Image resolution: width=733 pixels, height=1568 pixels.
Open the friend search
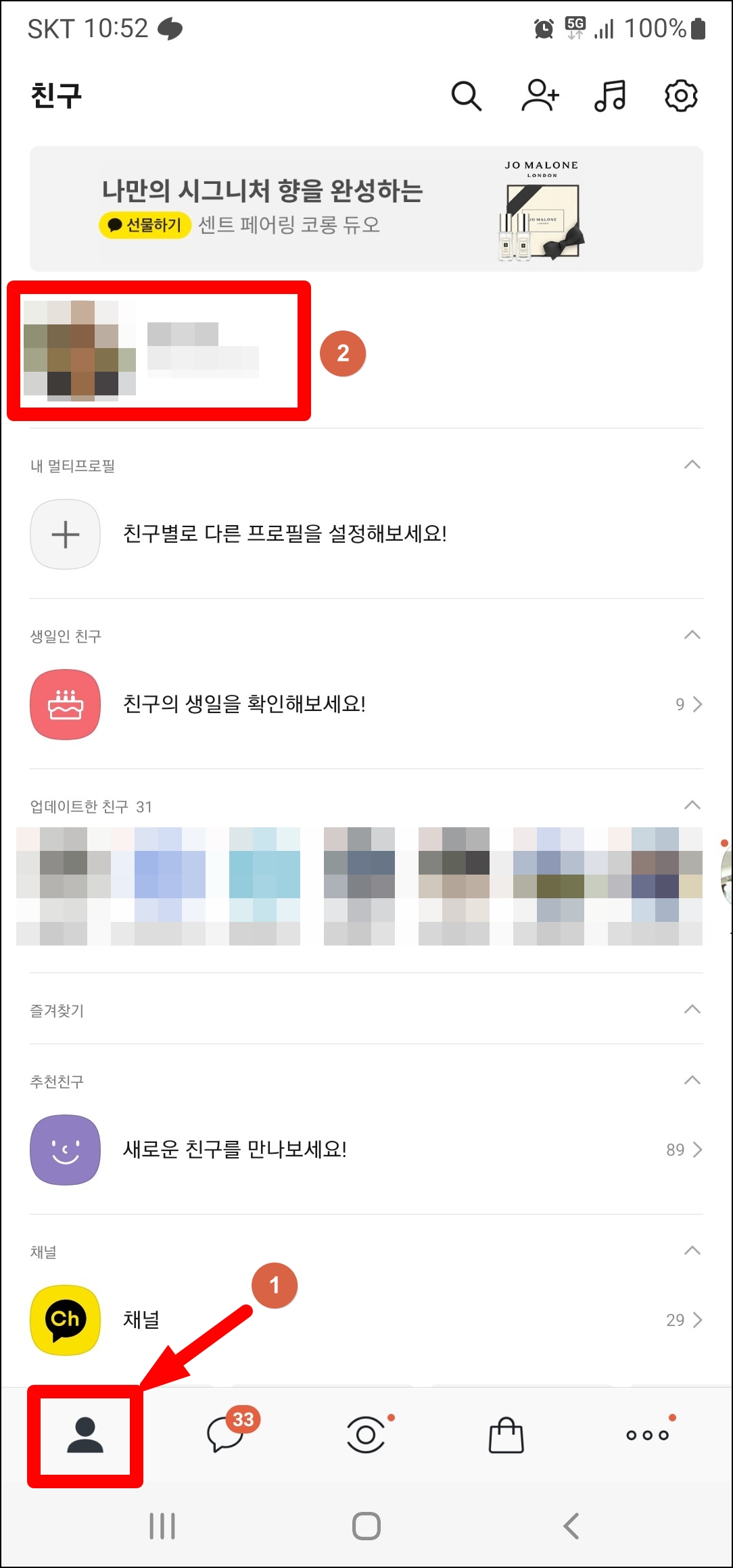tap(467, 95)
